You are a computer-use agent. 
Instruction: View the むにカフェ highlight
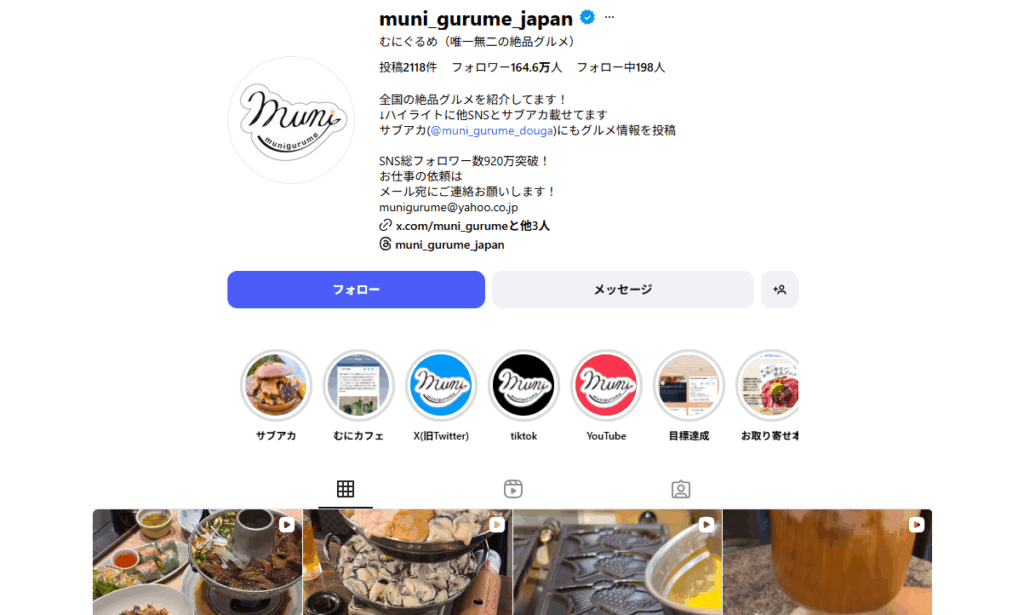[359, 386]
